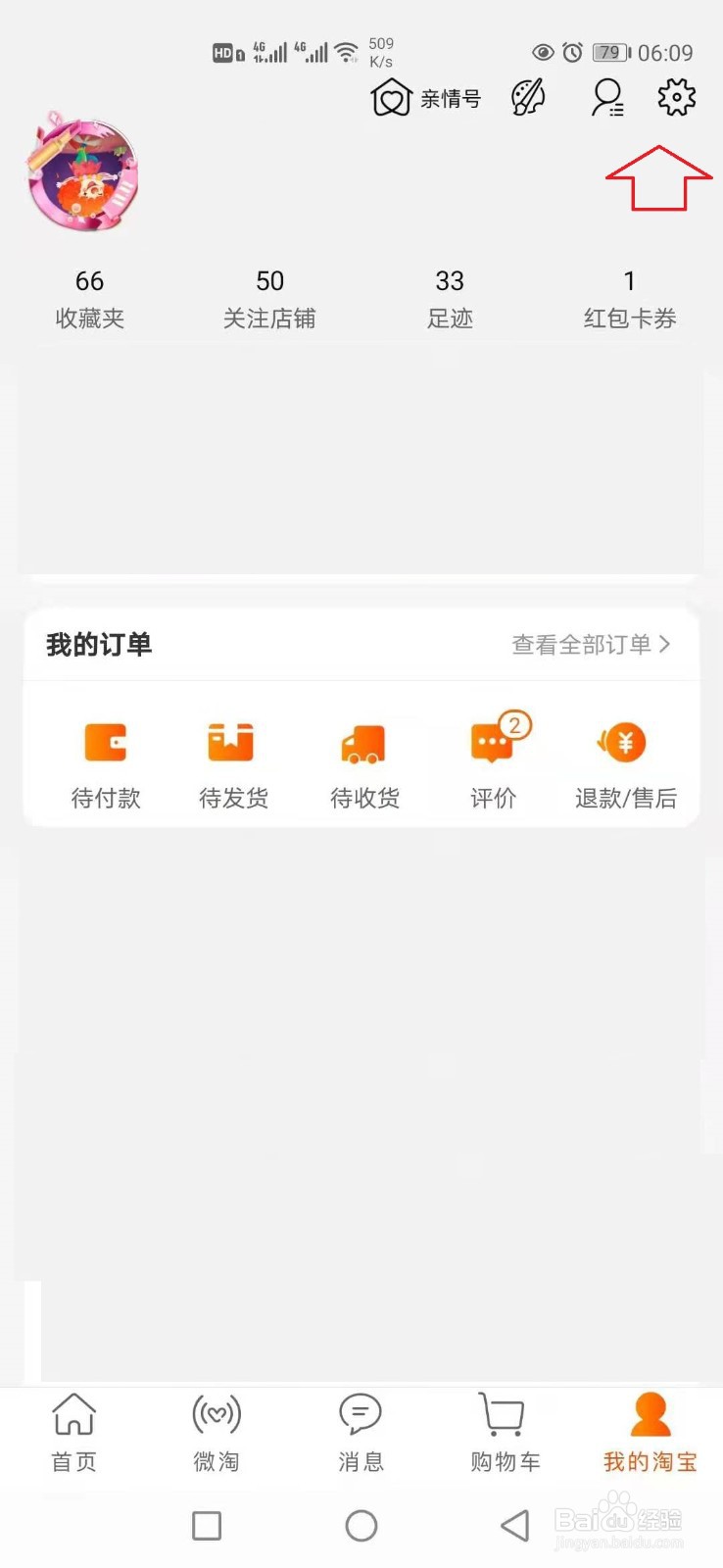Open 待付款 pending payment orders
Screen dimensions: 723x1568
pos(106,766)
